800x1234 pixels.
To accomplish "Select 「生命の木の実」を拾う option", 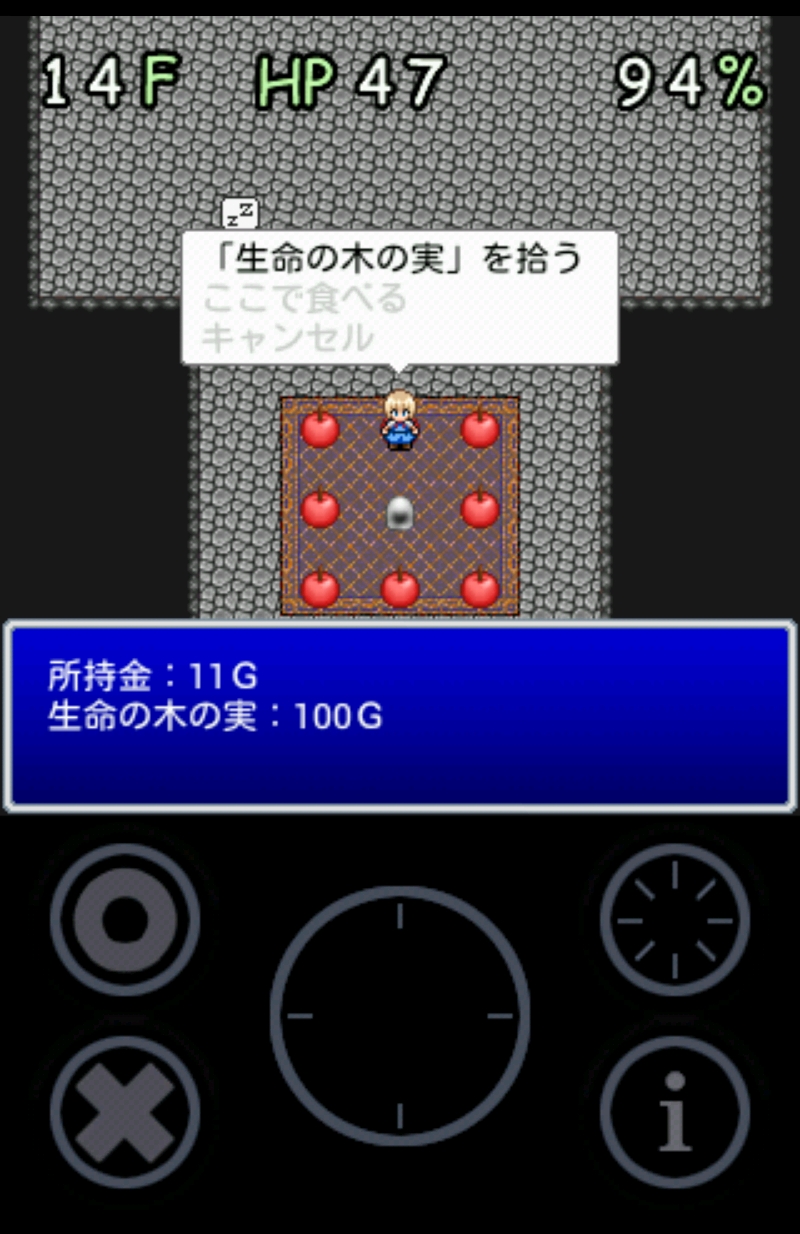I will (x=398, y=260).
